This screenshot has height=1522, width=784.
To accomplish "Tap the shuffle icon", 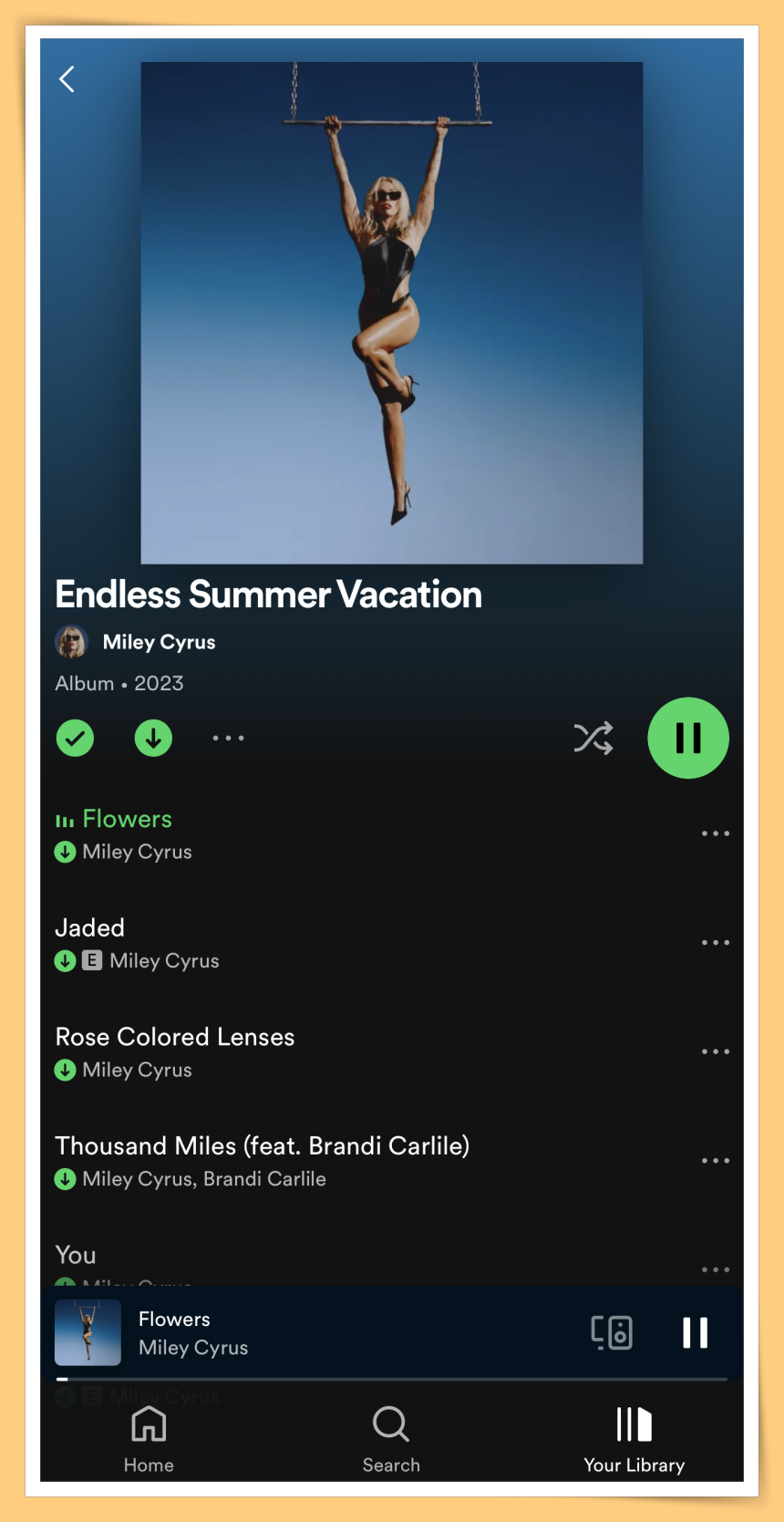I will [x=593, y=739].
